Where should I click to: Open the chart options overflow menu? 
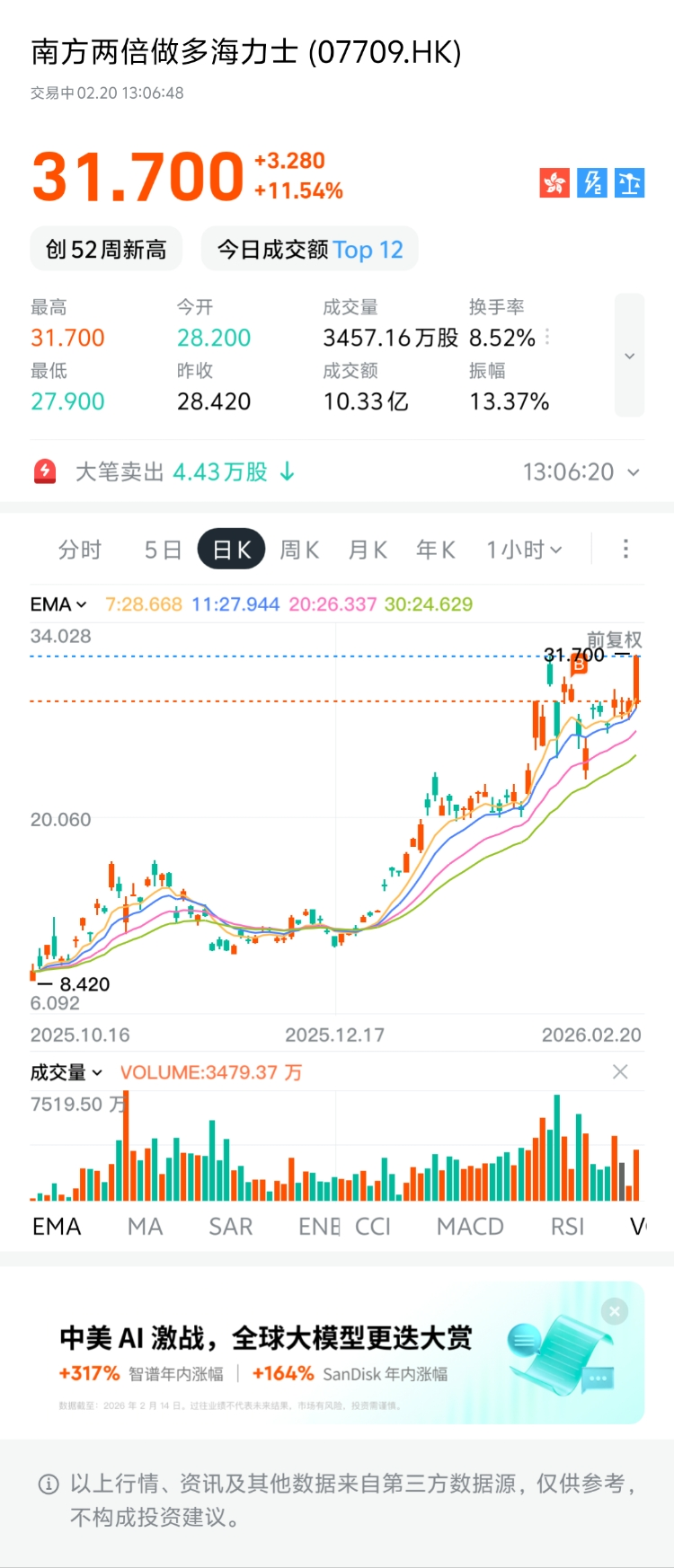(x=625, y=549)
